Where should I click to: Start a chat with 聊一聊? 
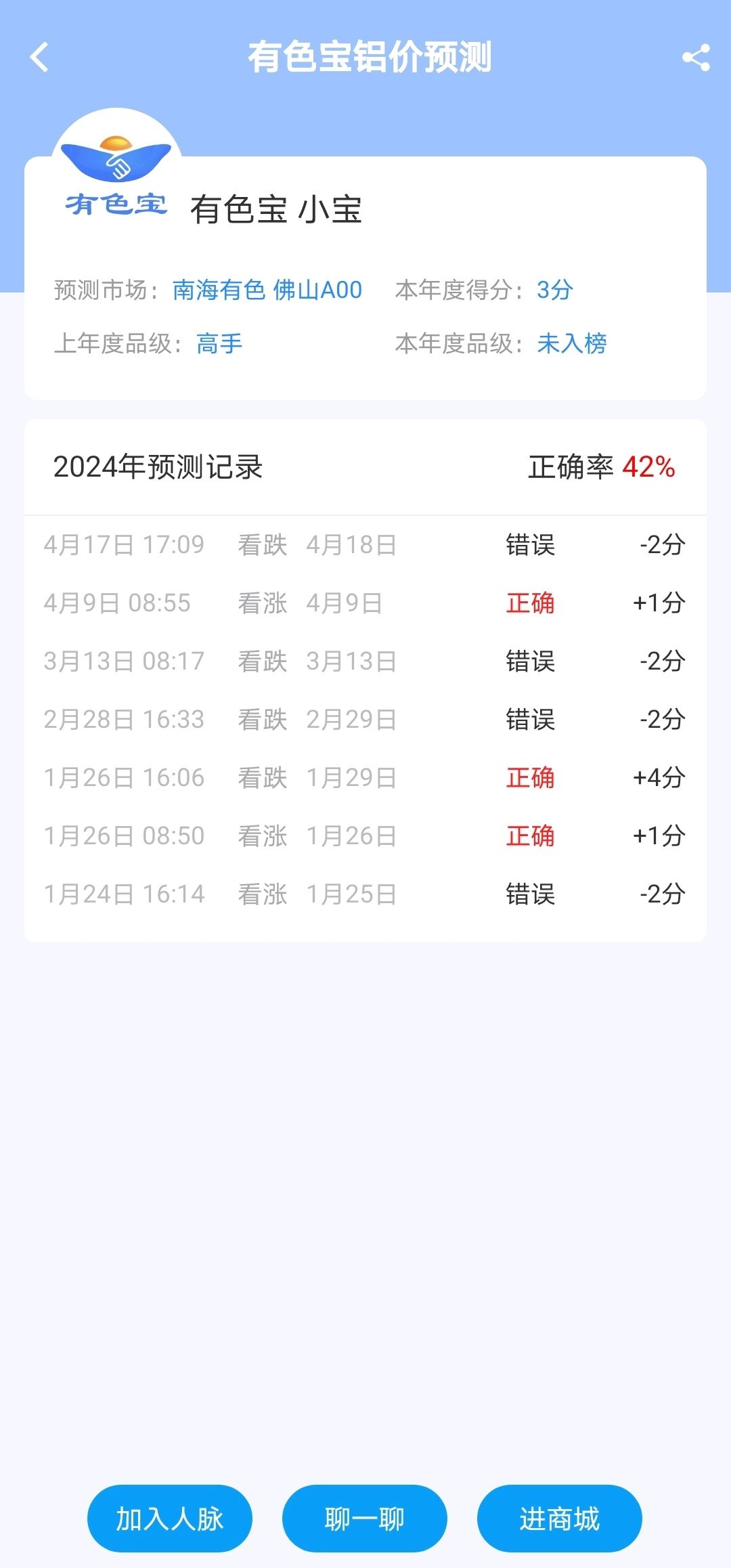(365, 1519)
